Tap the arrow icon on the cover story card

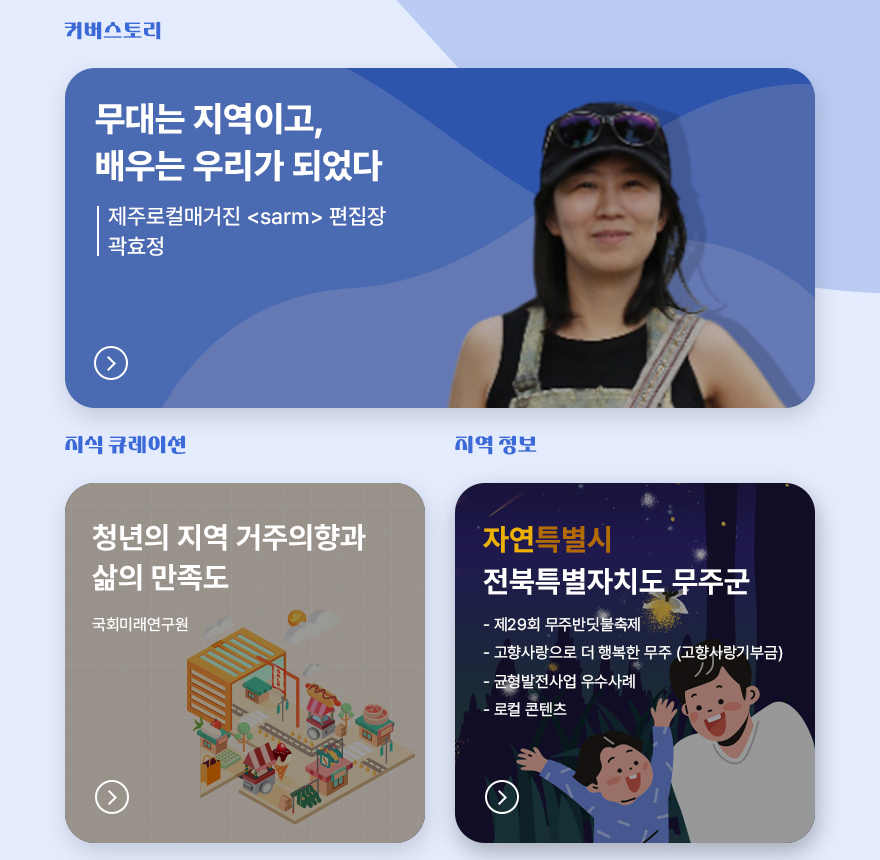click(x=111, y=362)
